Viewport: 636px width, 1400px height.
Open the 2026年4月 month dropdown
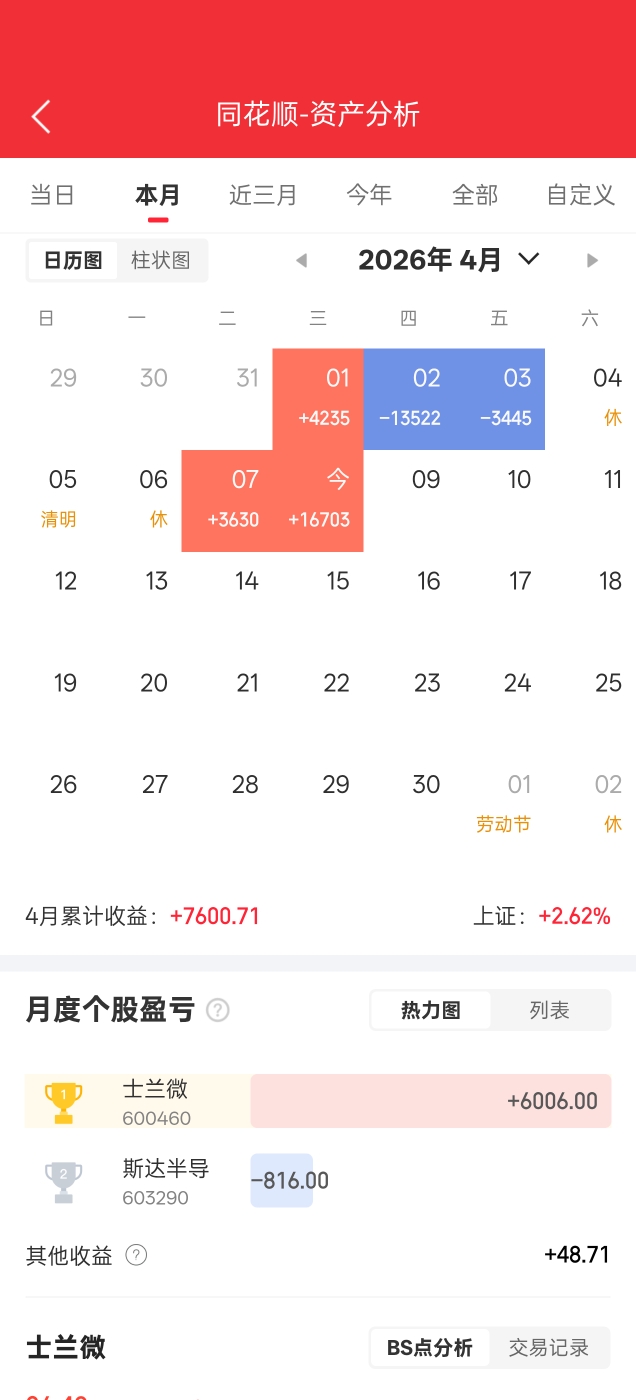pyautogui.click(x=449, y=260)
